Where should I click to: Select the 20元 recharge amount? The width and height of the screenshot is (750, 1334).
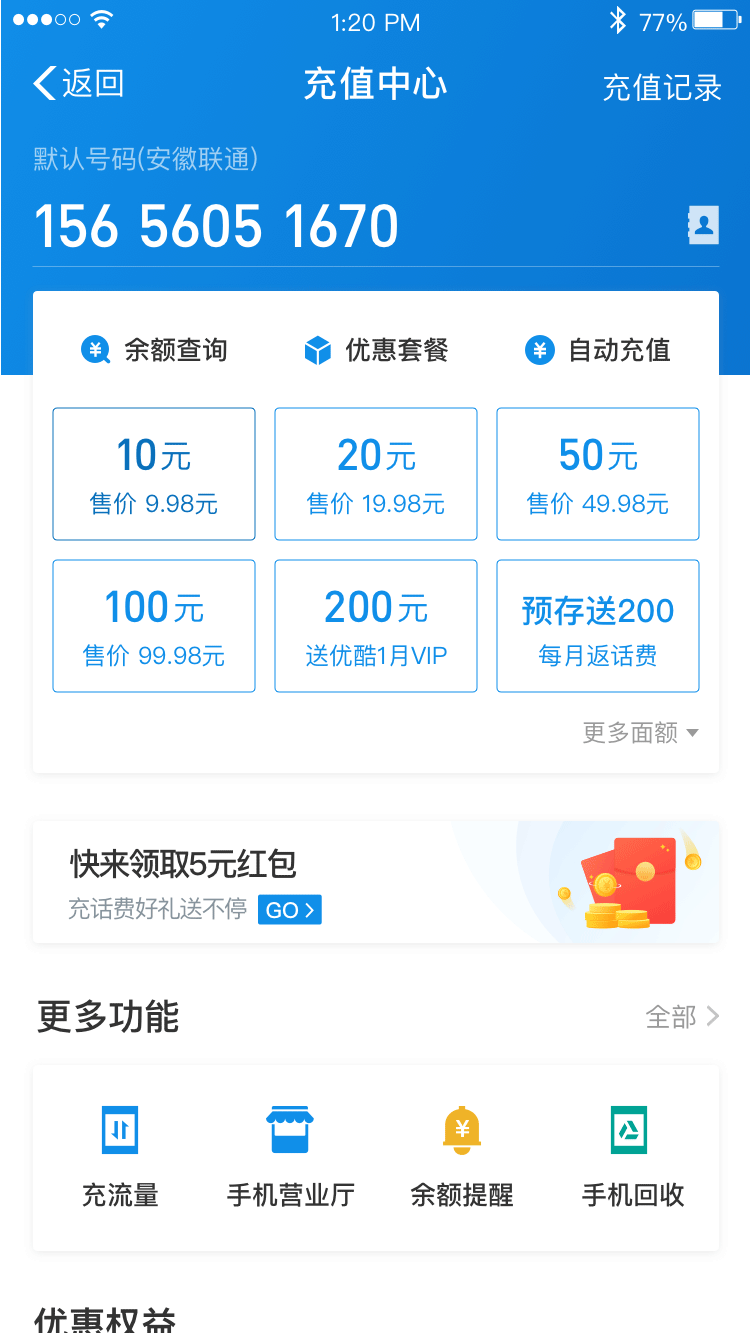pos(376,474)
